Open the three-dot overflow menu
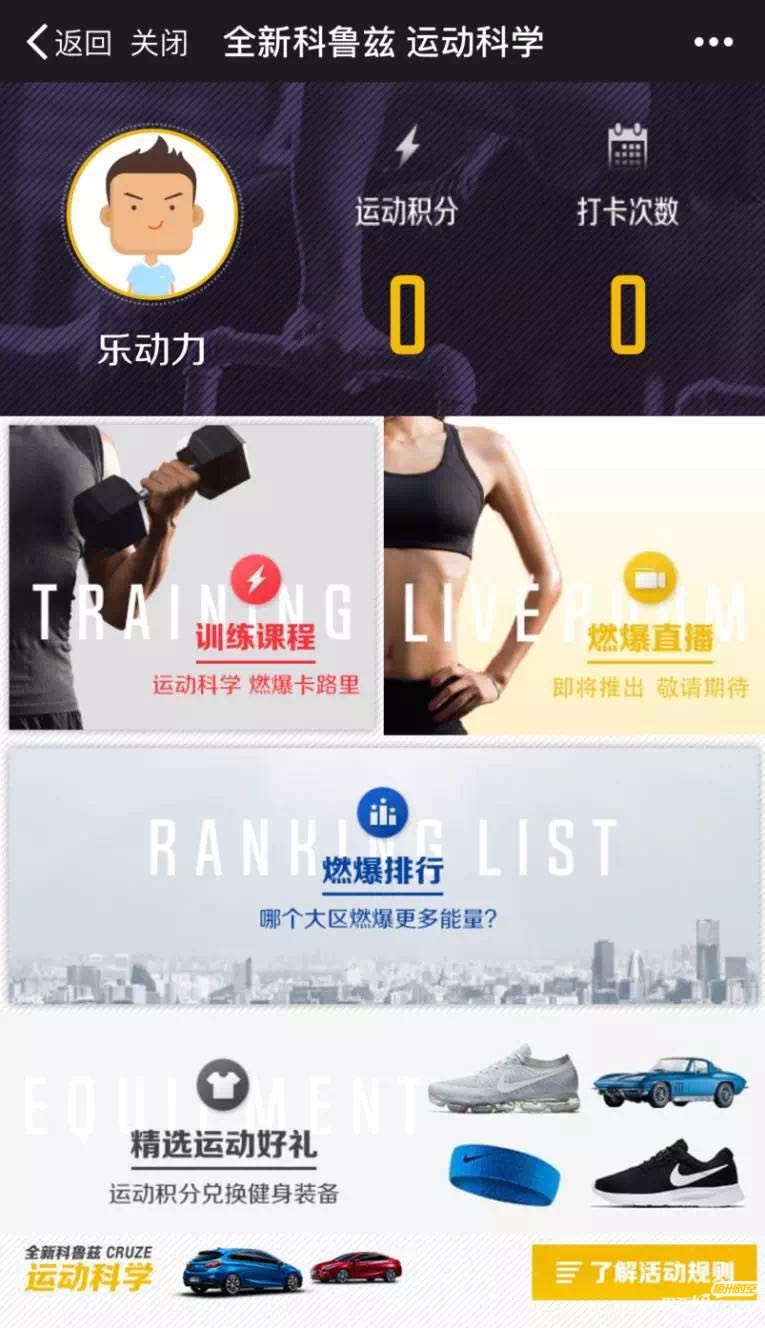Image resolution: width=765 pixels, height=1328 pixels. [713, 42]
